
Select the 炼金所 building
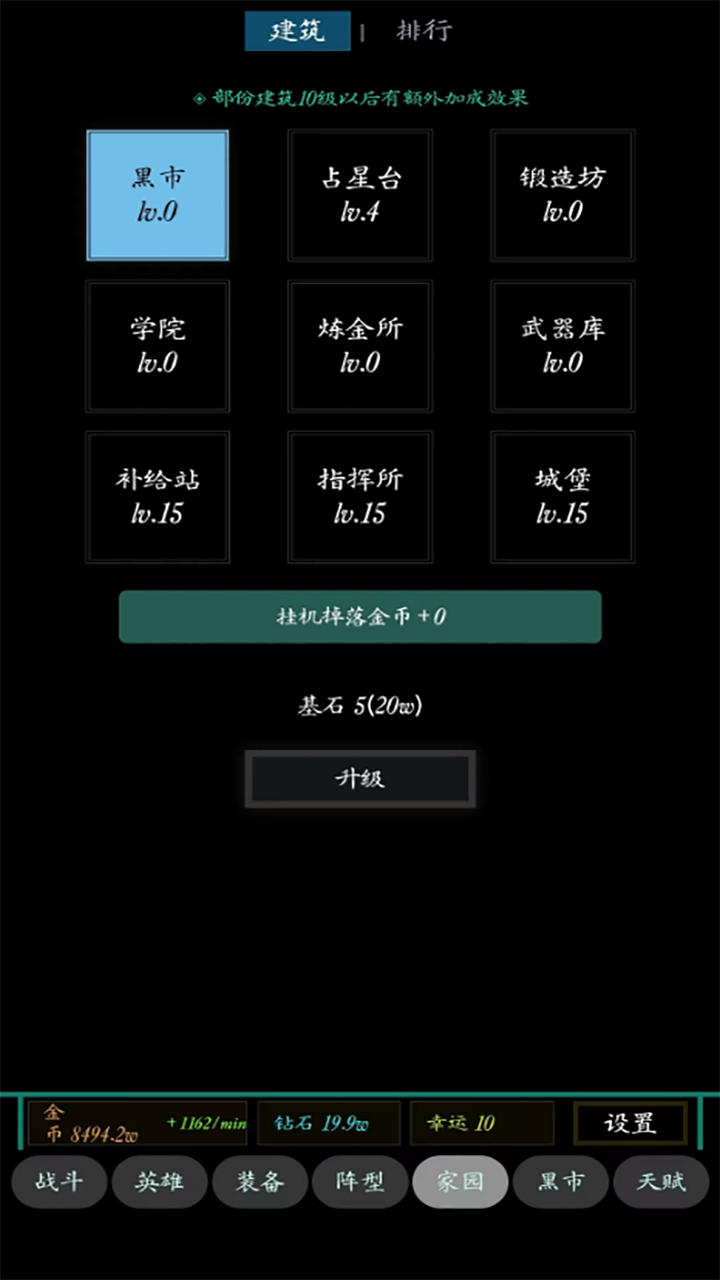pos(360,346)
